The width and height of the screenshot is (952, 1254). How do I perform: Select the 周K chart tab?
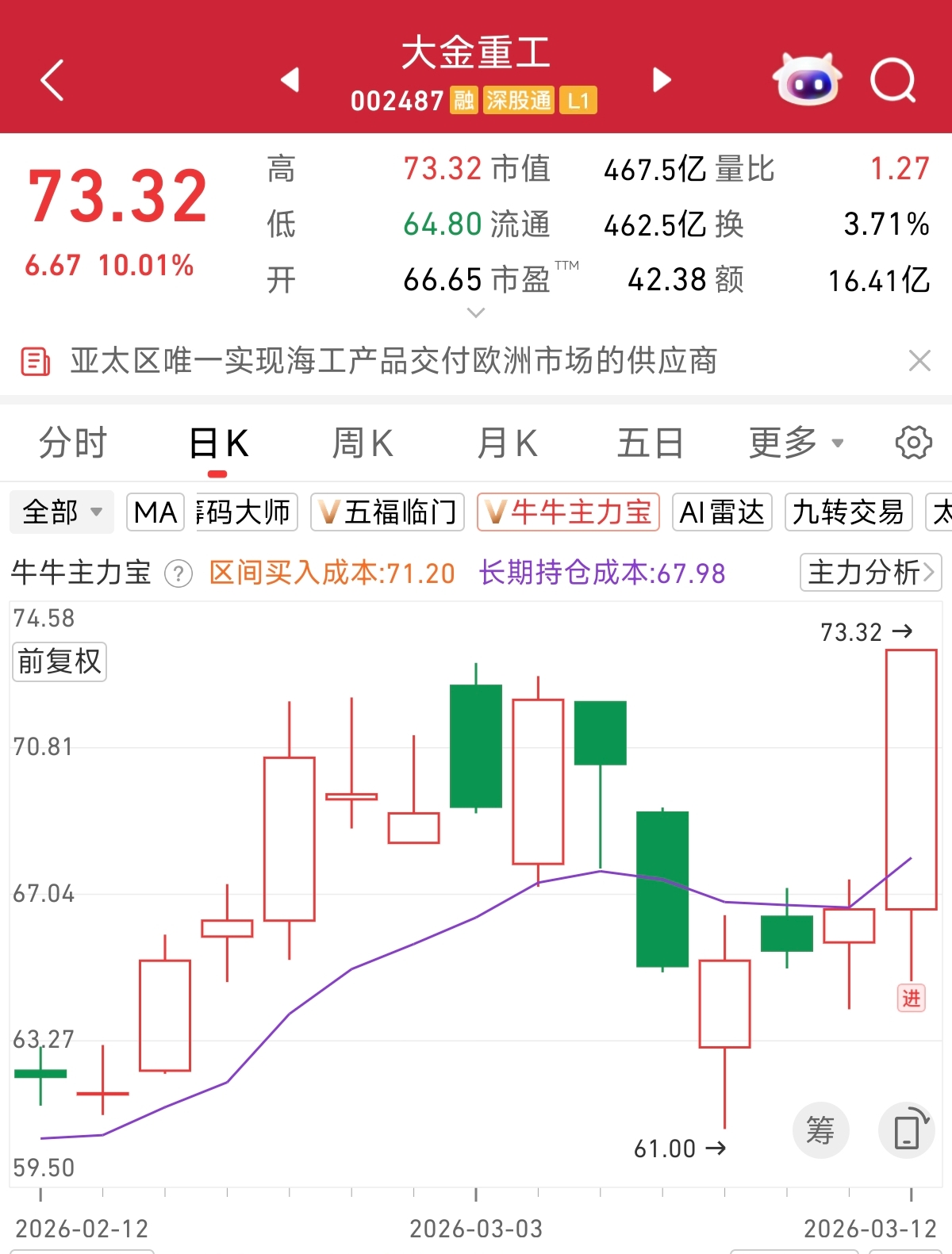(x=363, y=443)
